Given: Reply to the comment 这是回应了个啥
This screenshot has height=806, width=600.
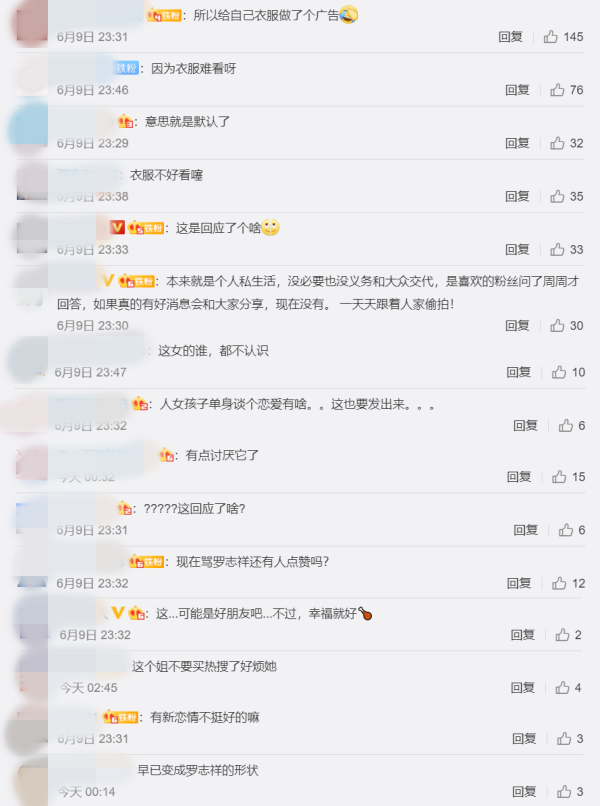Looking at the screenshot, I should [517, 249].
